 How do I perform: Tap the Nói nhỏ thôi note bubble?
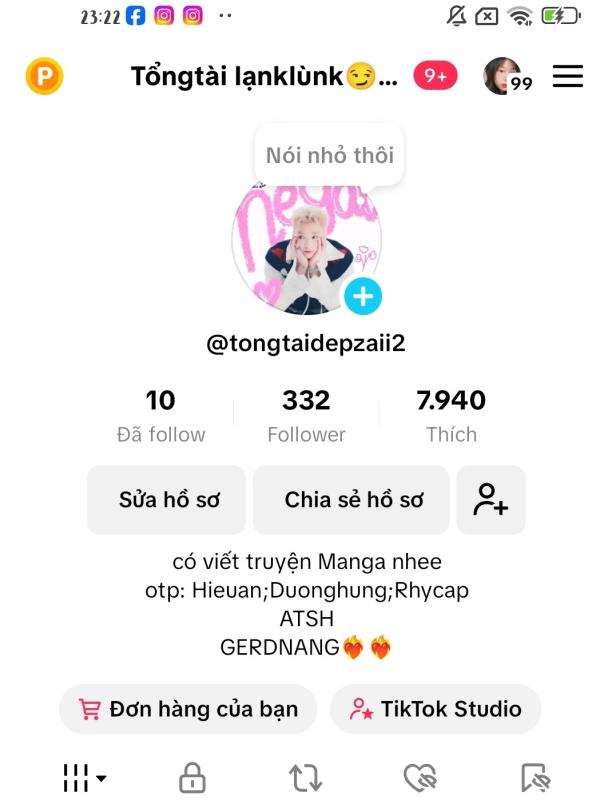329,155
